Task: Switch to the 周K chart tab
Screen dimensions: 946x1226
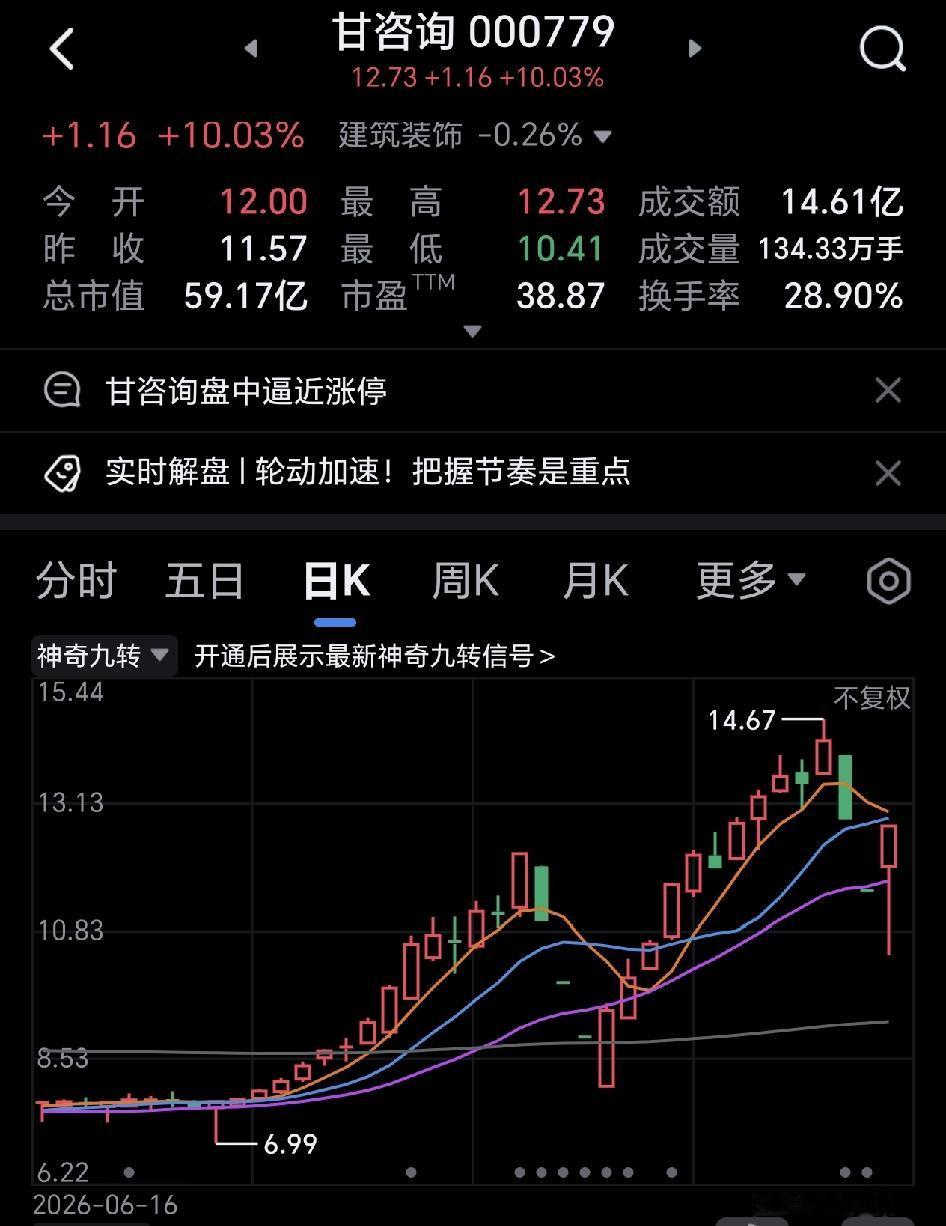Action: [465, 580]
